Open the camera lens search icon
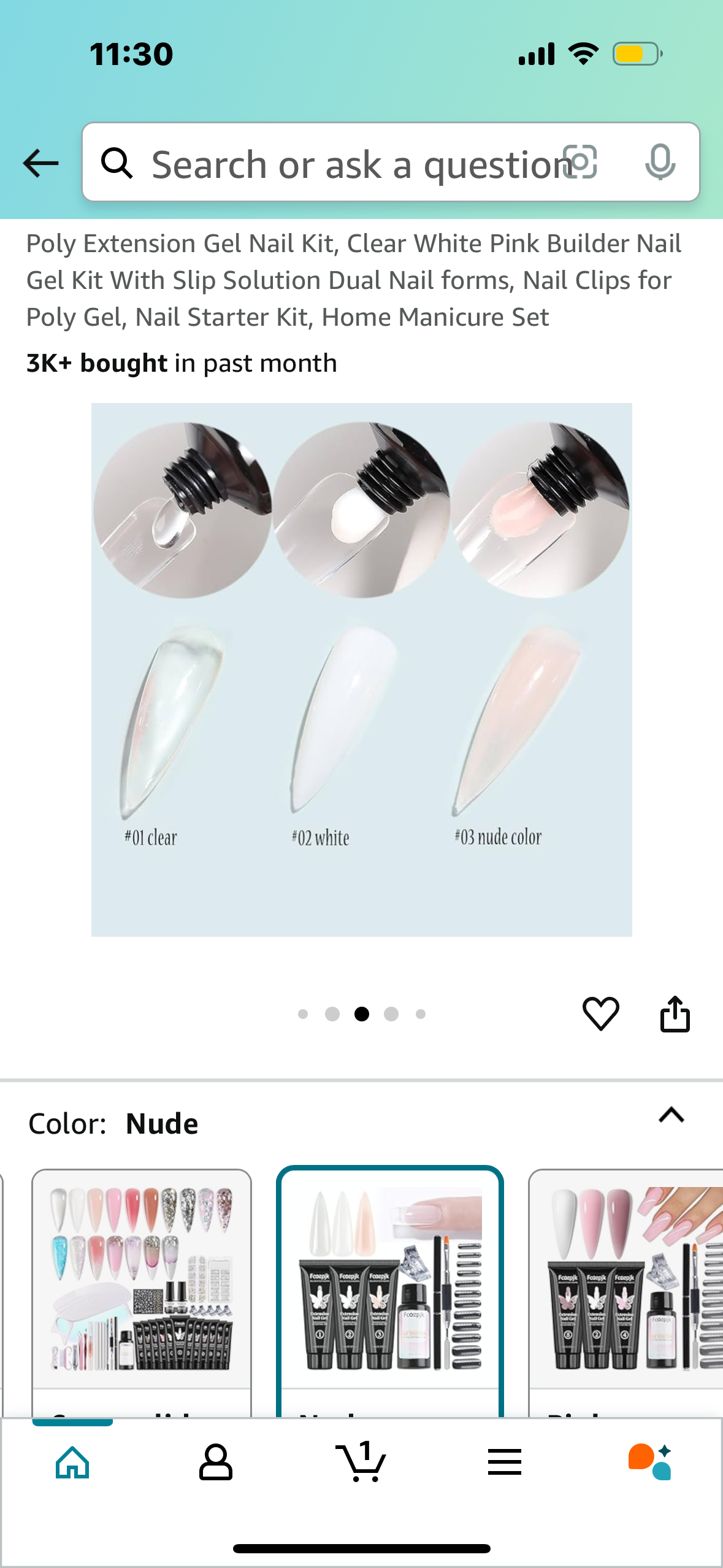The height and width of the screenshot is (1568, 723). [580, 163]
